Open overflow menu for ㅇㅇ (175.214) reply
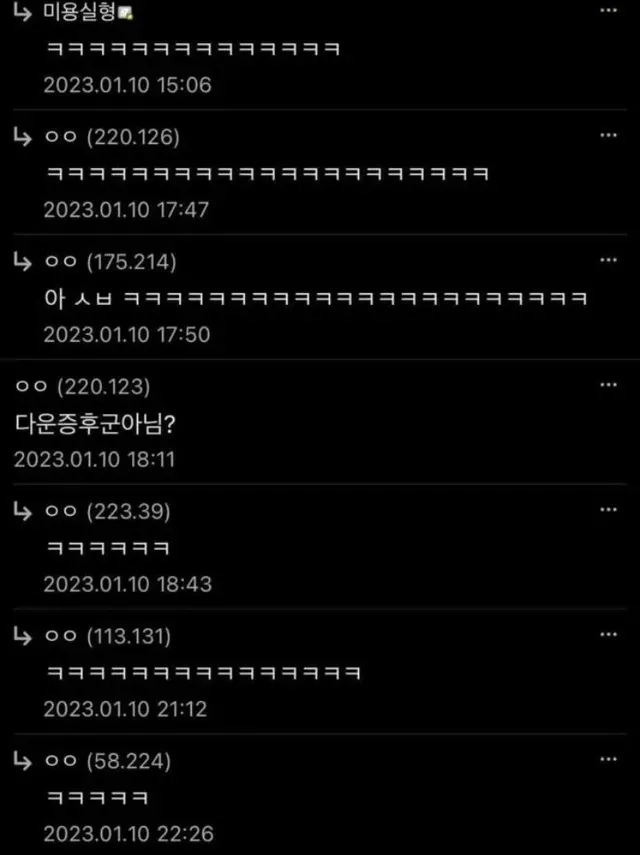The height and width of the screenshot is (855, 640). tap(608, 260)
